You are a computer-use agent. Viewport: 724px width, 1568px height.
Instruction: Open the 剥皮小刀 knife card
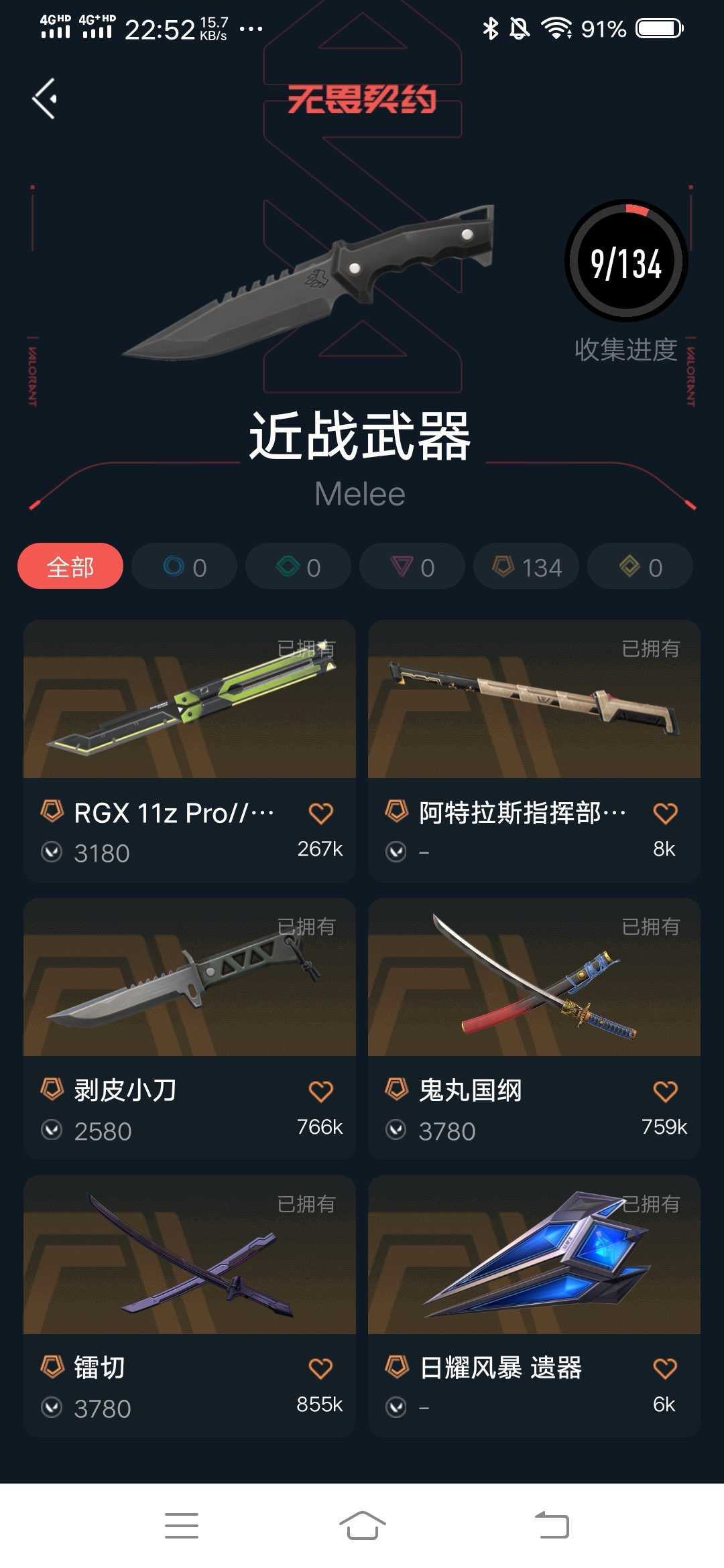(190, 978)
